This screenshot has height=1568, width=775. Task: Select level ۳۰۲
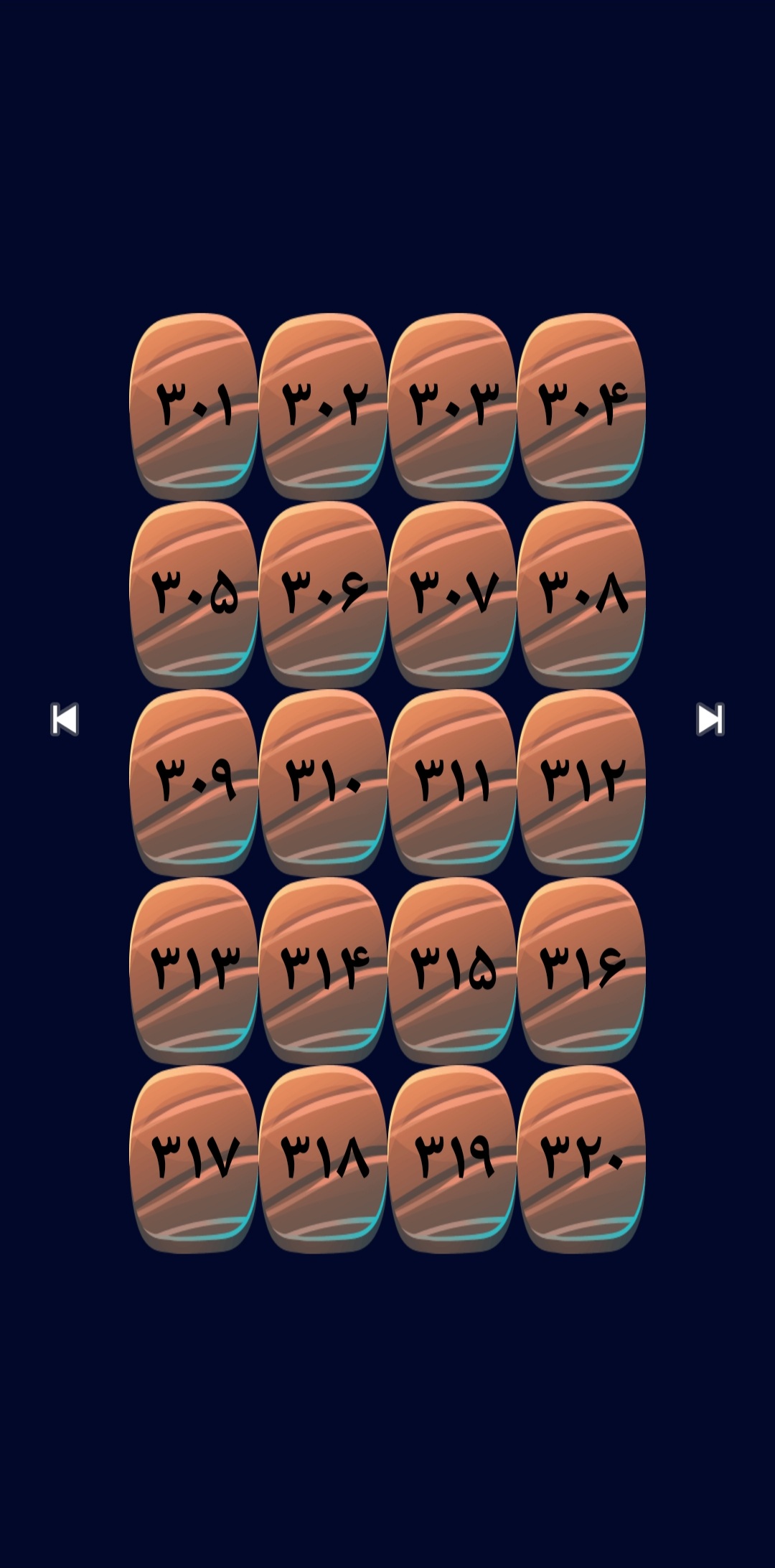coord(323,405)
